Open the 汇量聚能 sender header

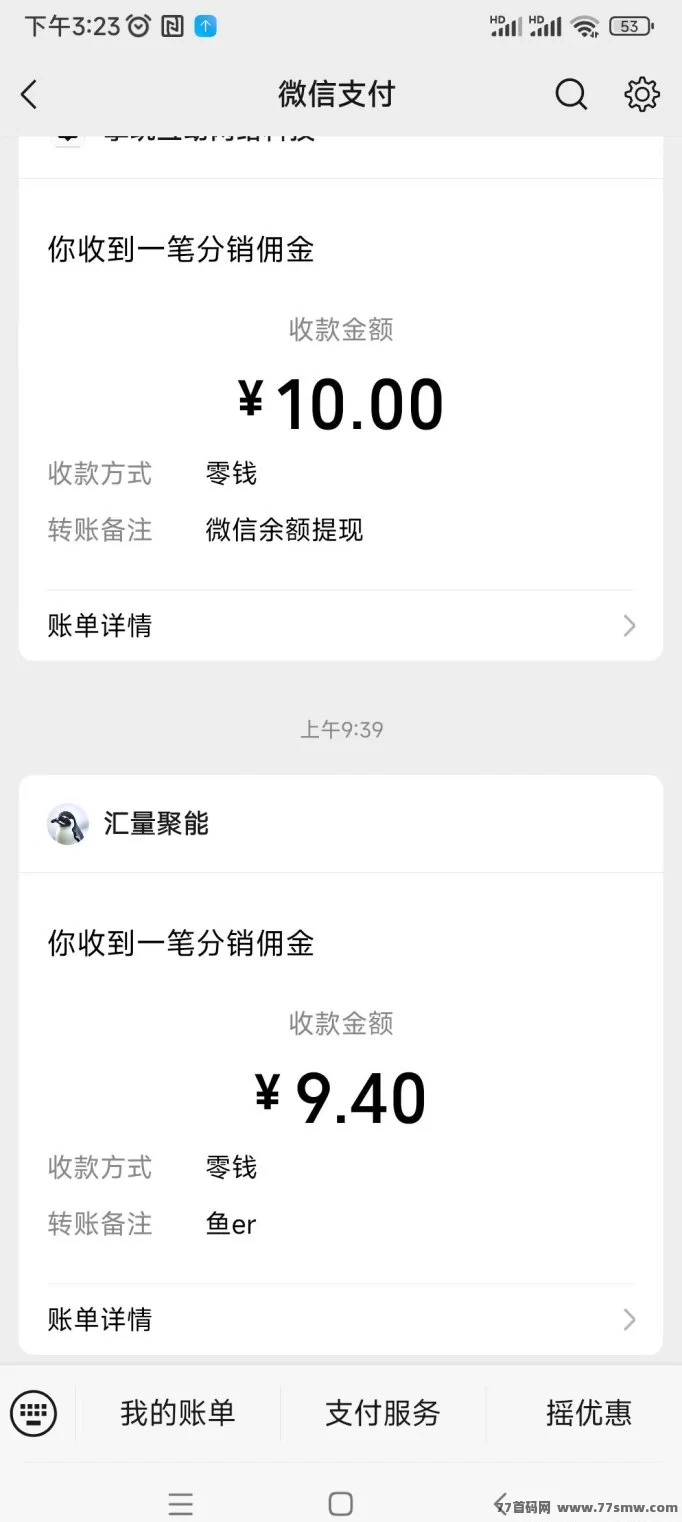coord(341,824)
